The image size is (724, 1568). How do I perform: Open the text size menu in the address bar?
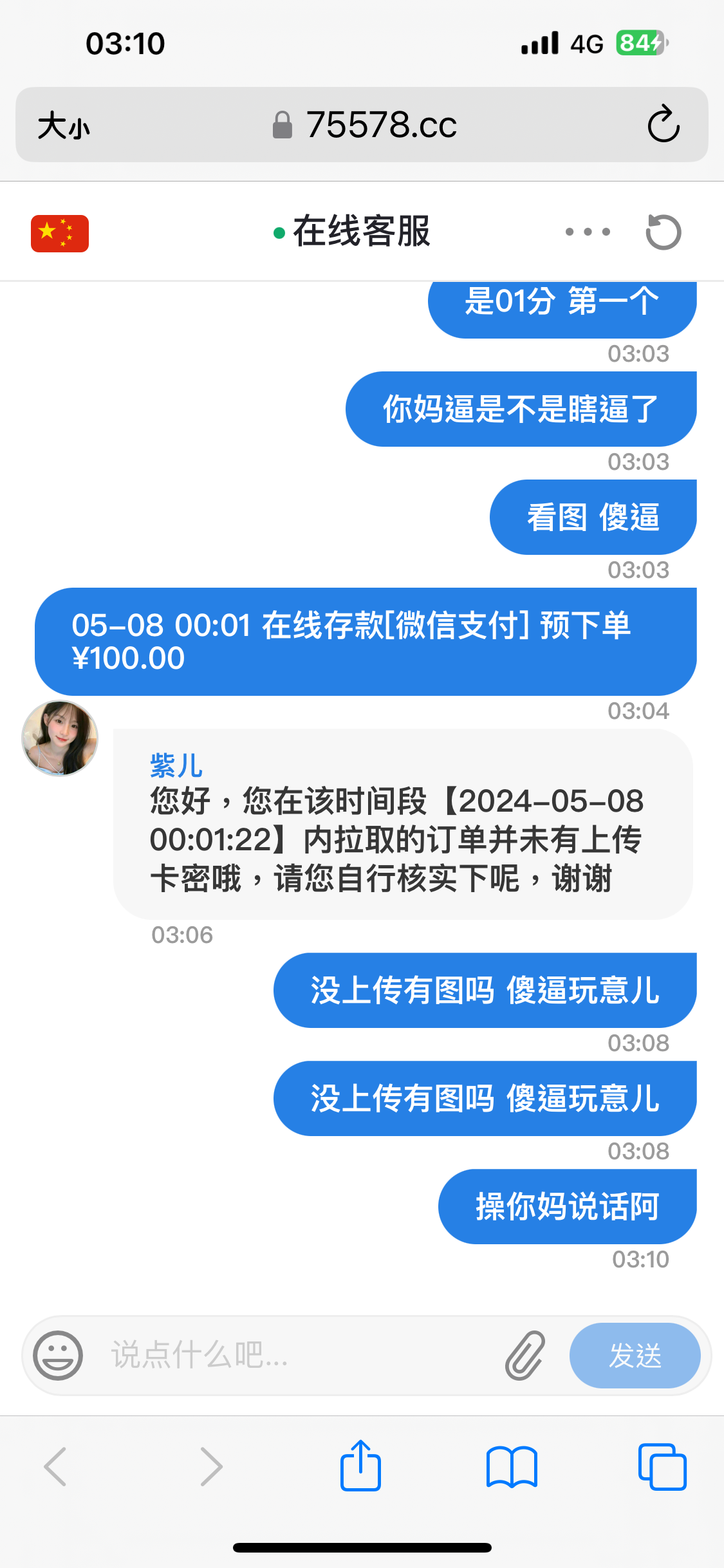63,125
